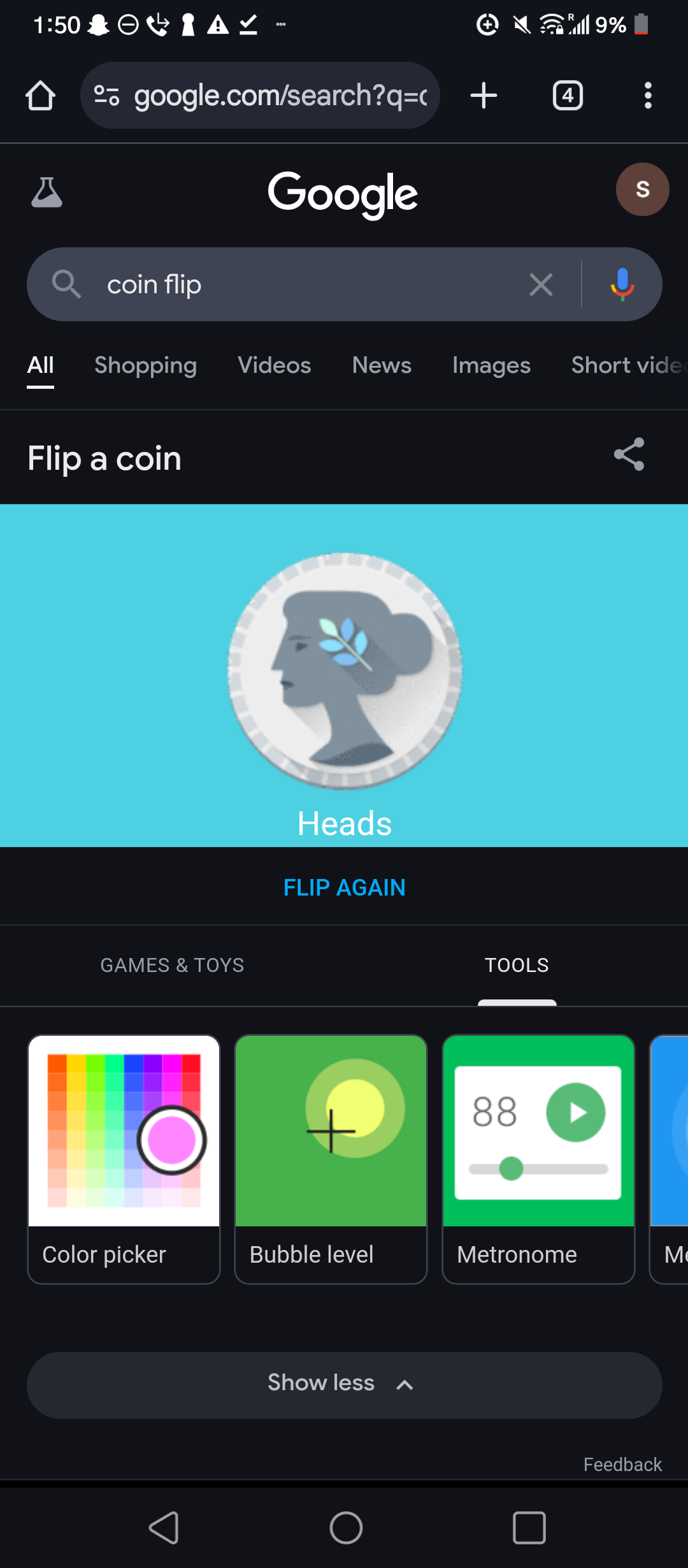The width and height of the screenshot is (688, 1568).
Task: Switch to the Videos tab
Action: (x=274, y=365)
